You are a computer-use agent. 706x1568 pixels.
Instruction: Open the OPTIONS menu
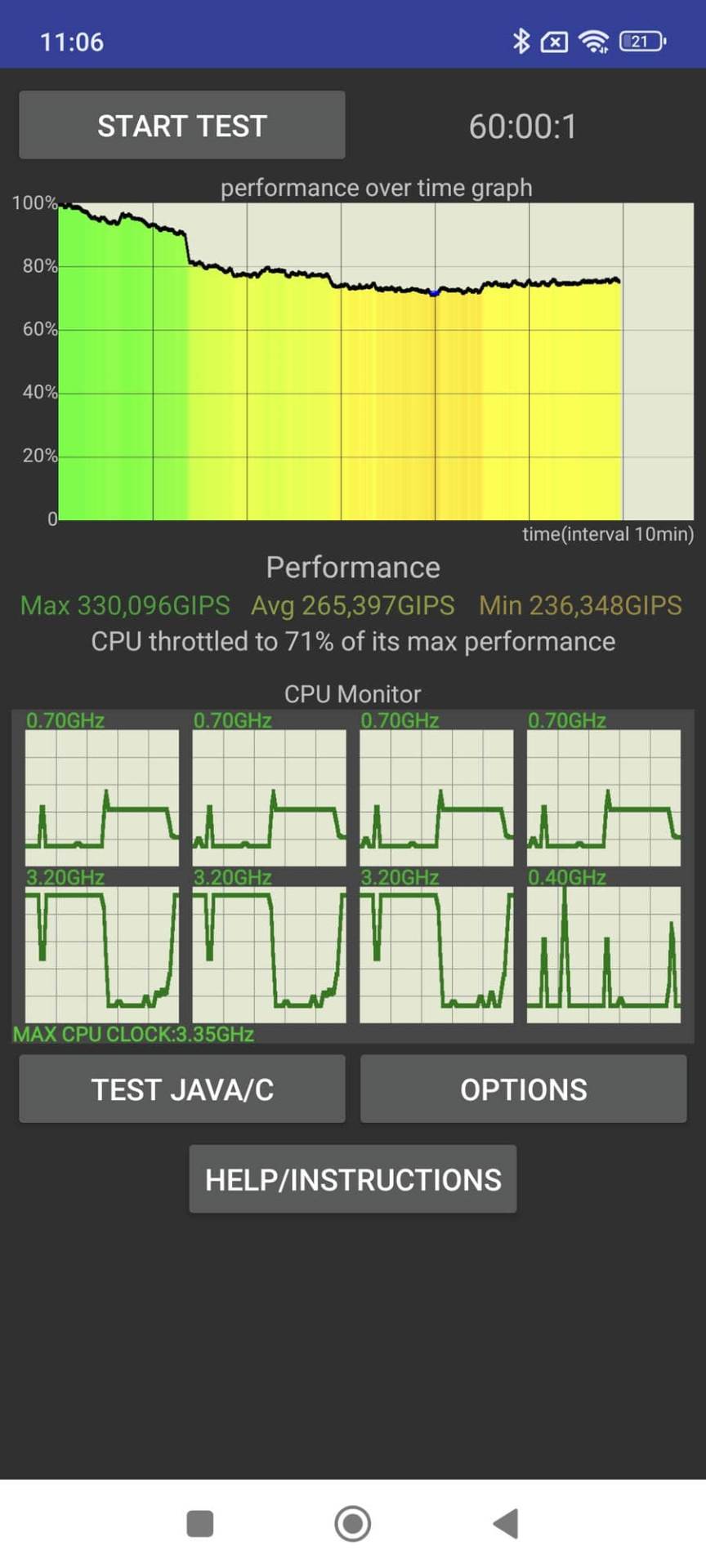pos(523,1089)
